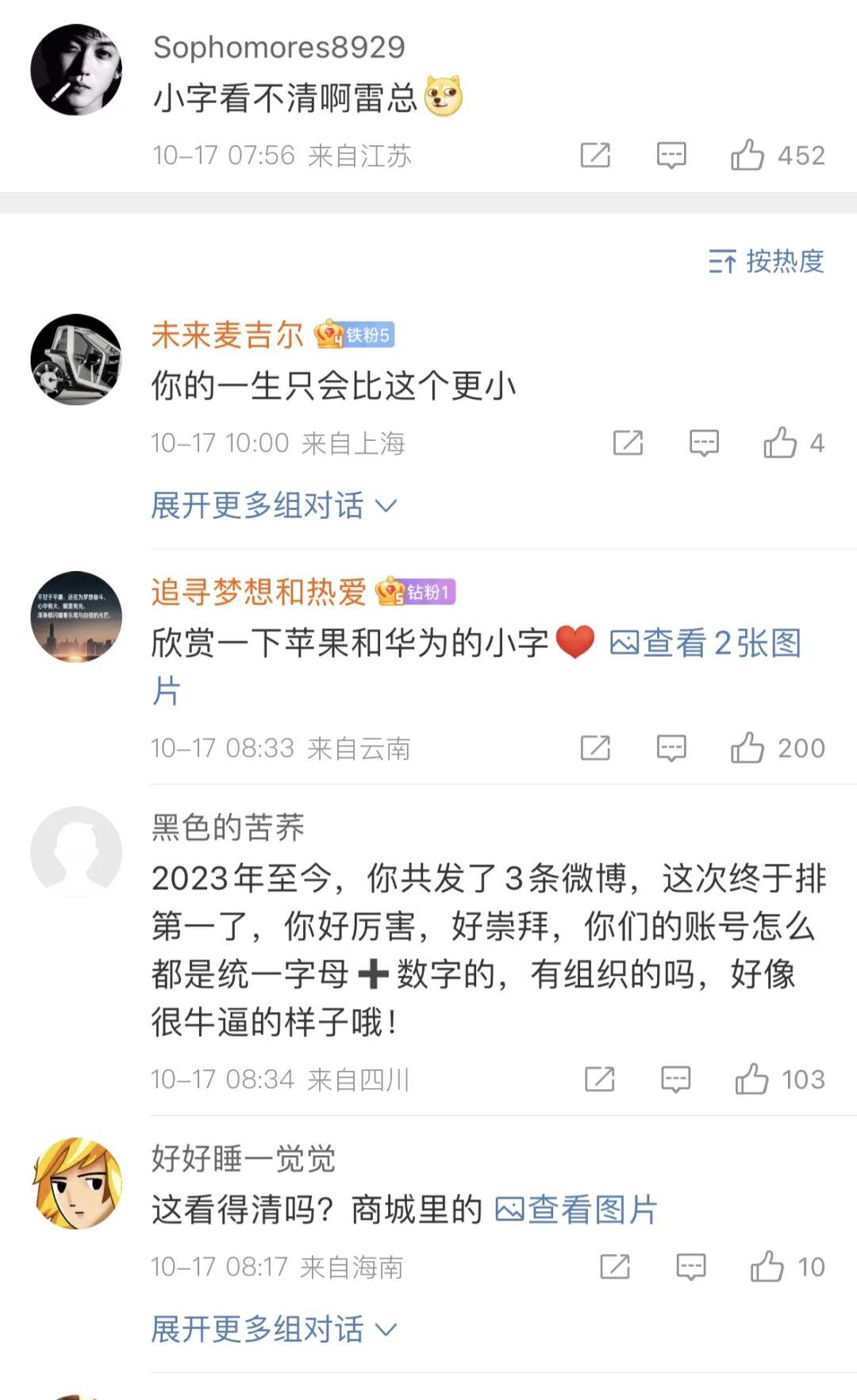The width and height of the screenshot is (857, 1400).
Task: View the image in 好好睡一觉觉's reply
Action: [577, 1210]
